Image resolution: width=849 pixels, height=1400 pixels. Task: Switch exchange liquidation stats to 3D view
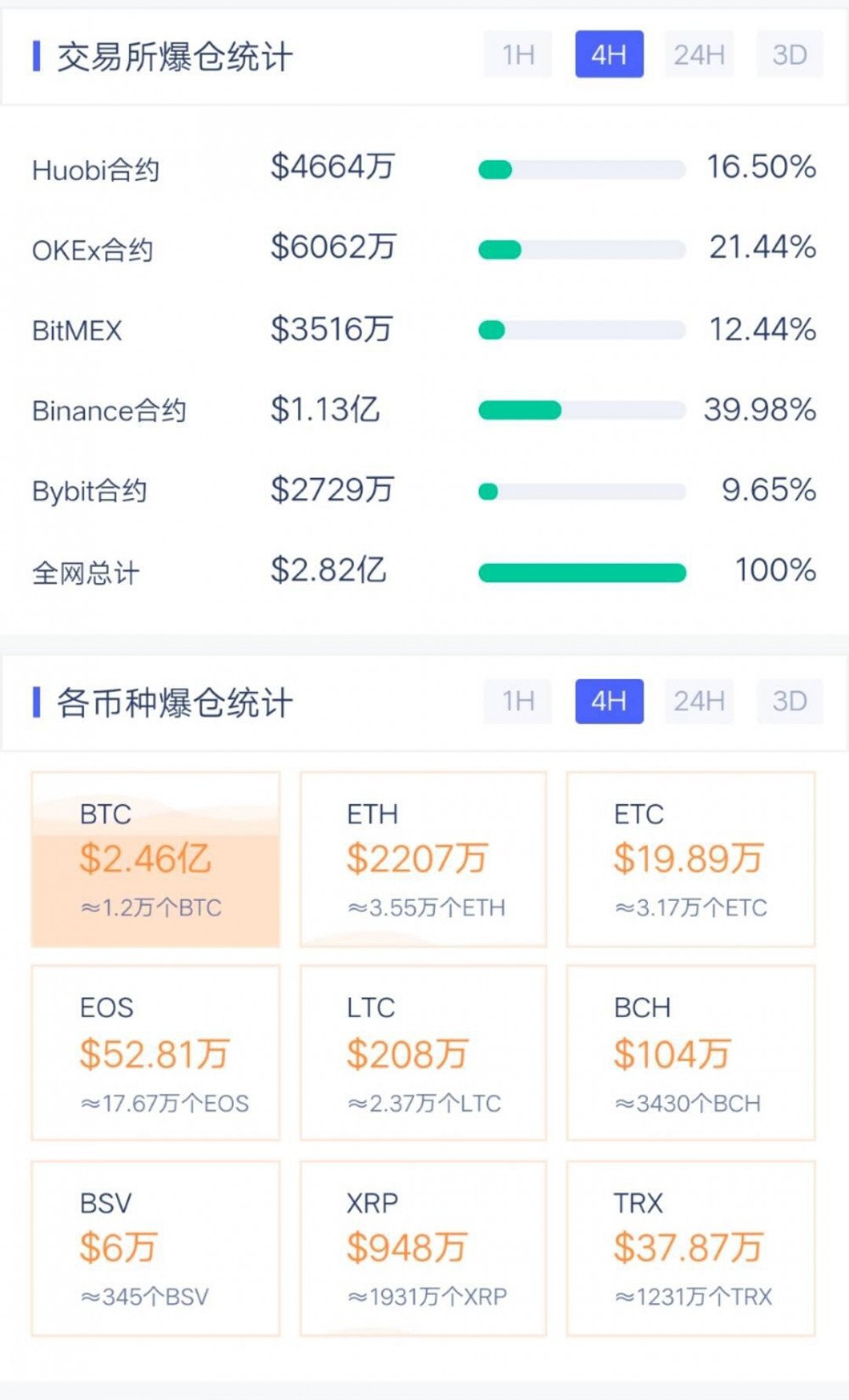pos(789,54)
